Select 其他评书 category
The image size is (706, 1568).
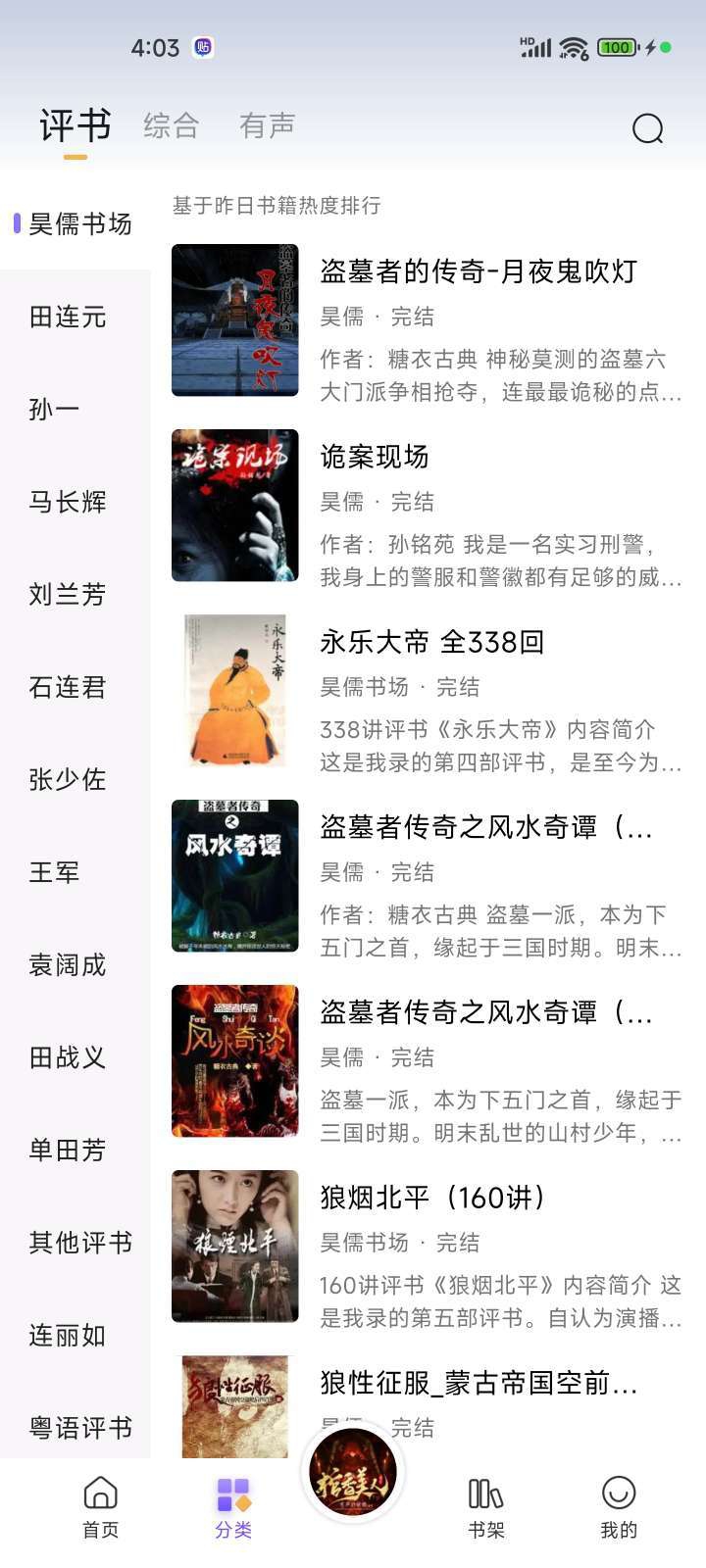tap(79, 1243)
